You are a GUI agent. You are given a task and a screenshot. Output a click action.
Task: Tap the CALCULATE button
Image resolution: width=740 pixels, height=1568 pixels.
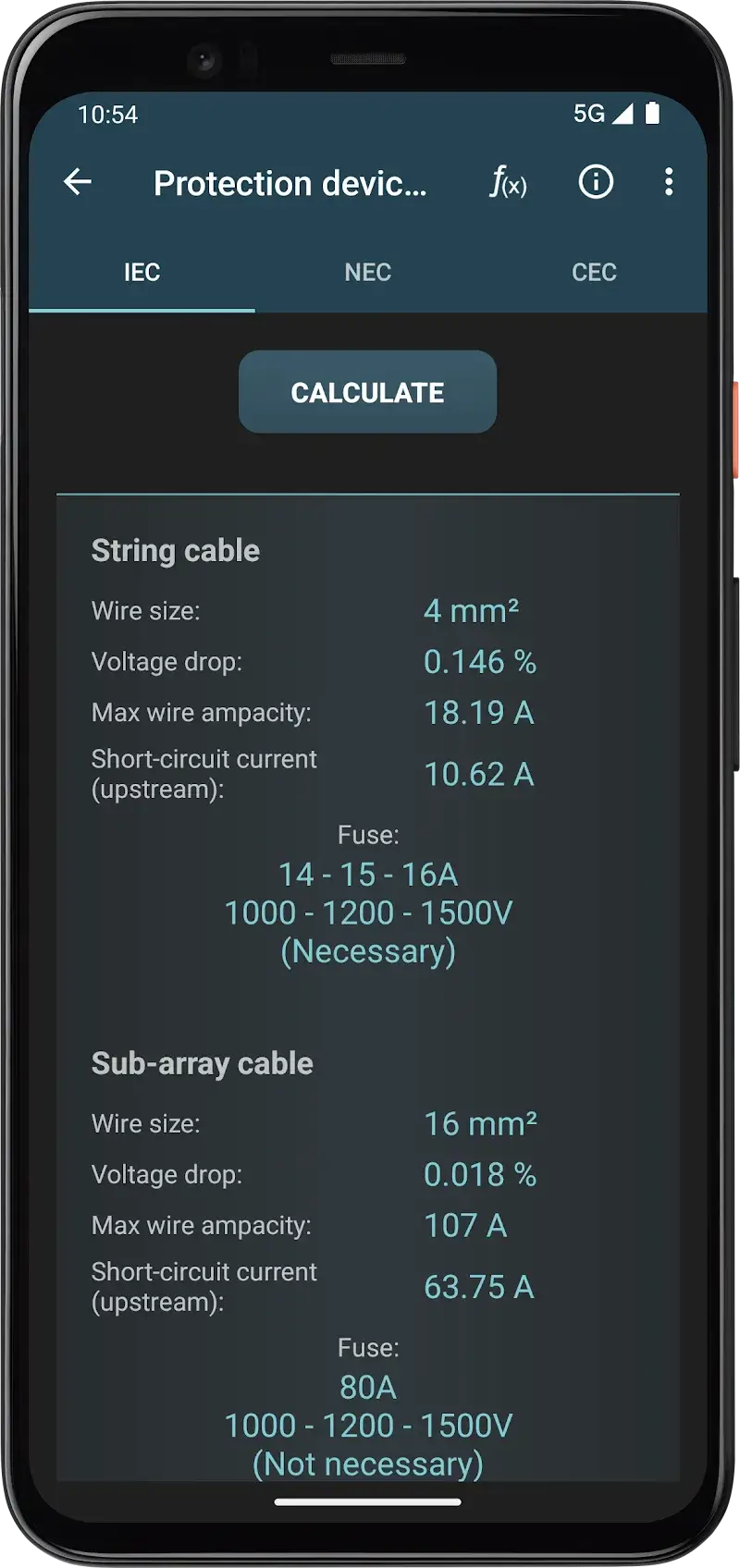[x=367, y=392]
